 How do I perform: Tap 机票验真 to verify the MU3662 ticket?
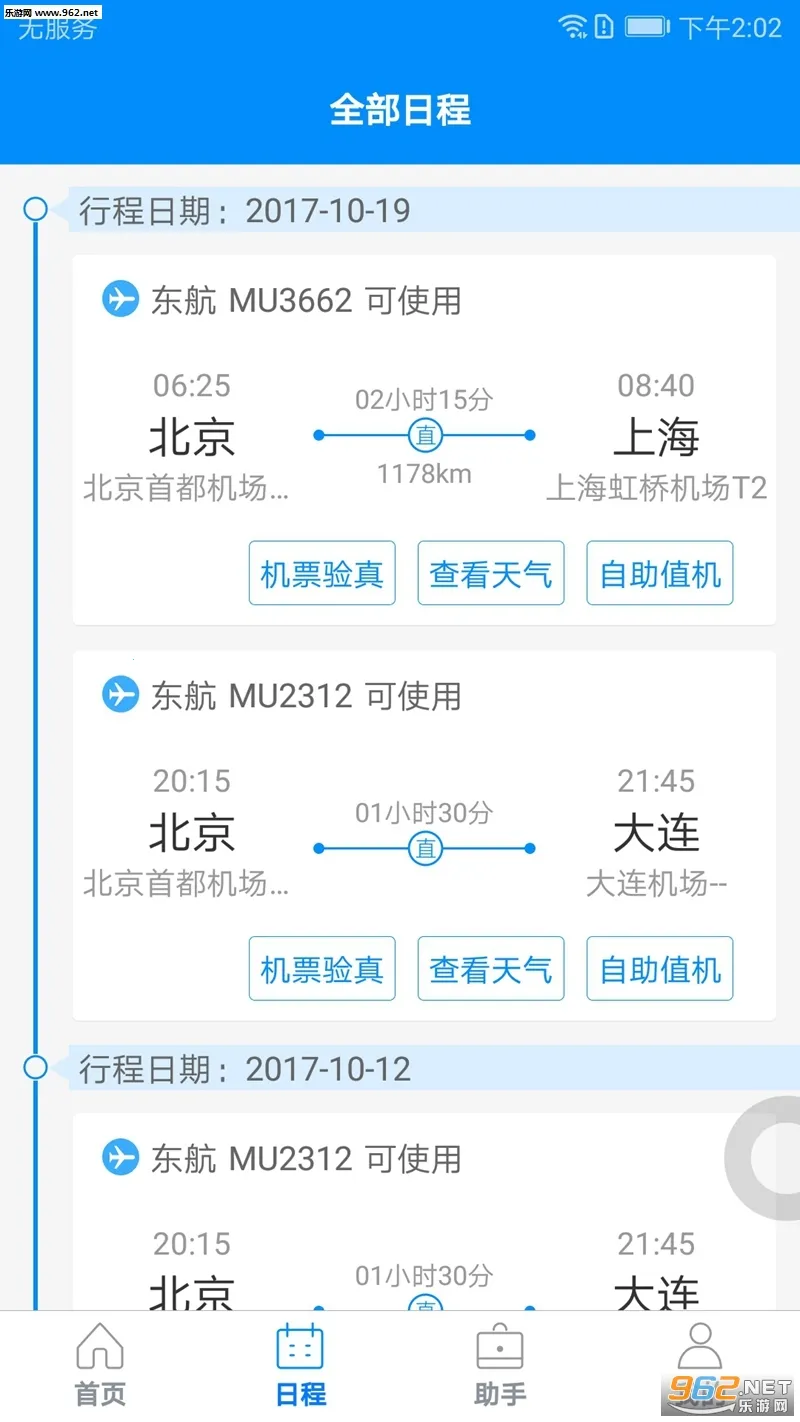tap(321, 572)
